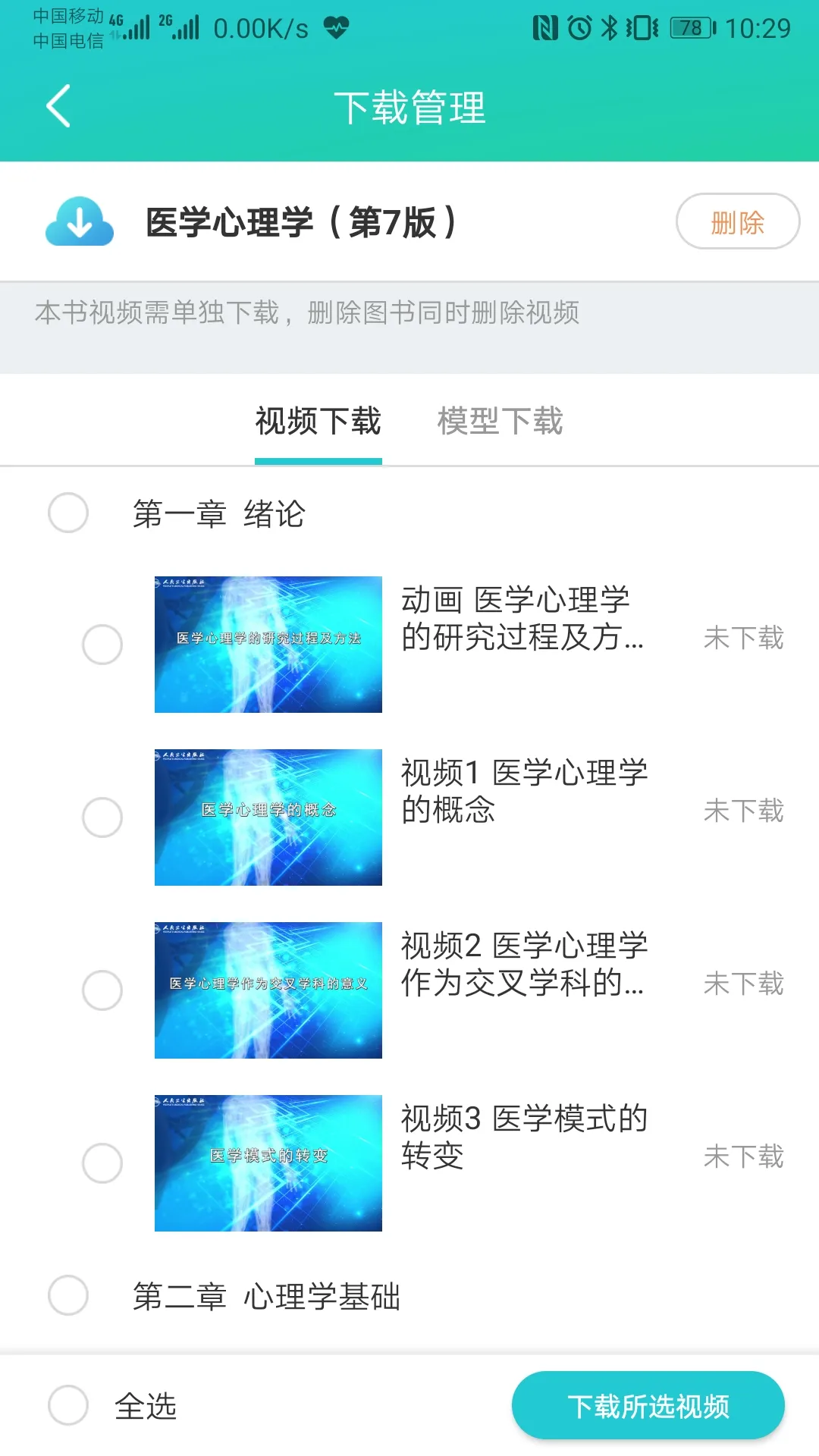
Task: Check the circle for 视频3 医学模式的转变
Action: 102,1160
